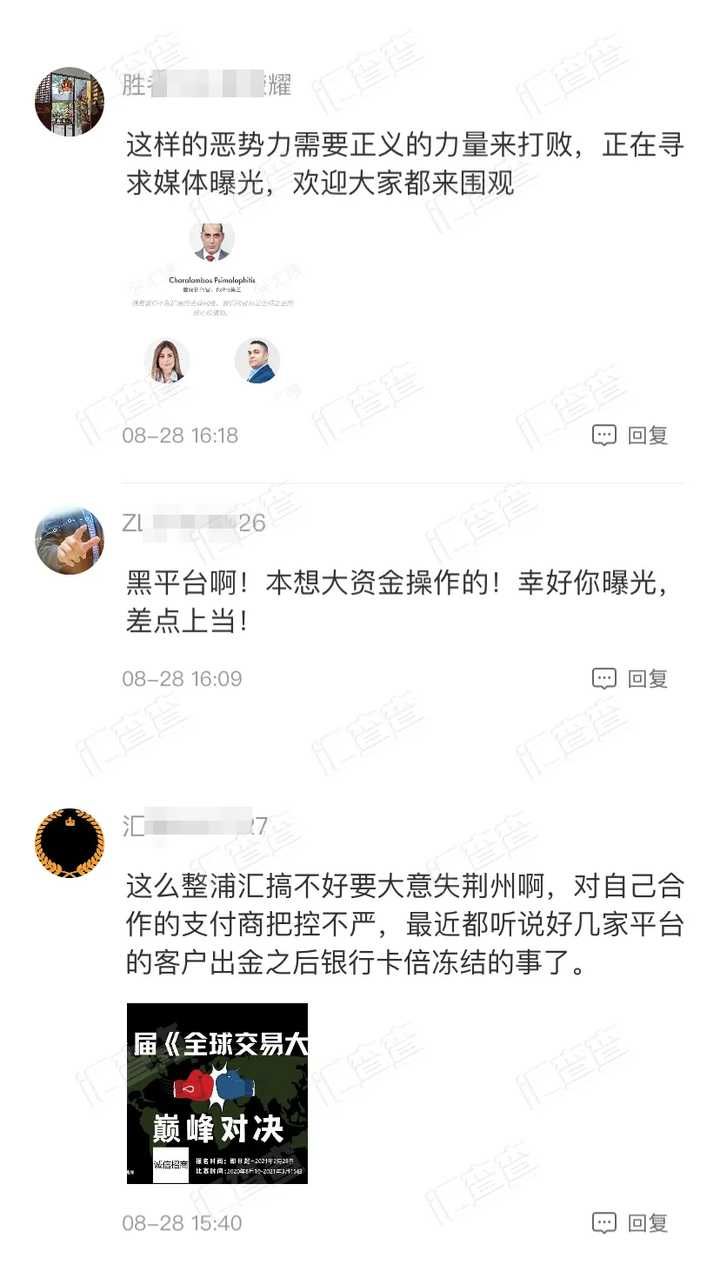720x1264 pixels.
Task: Tap 回复 on the first comment
Action: tap(648, 435)
